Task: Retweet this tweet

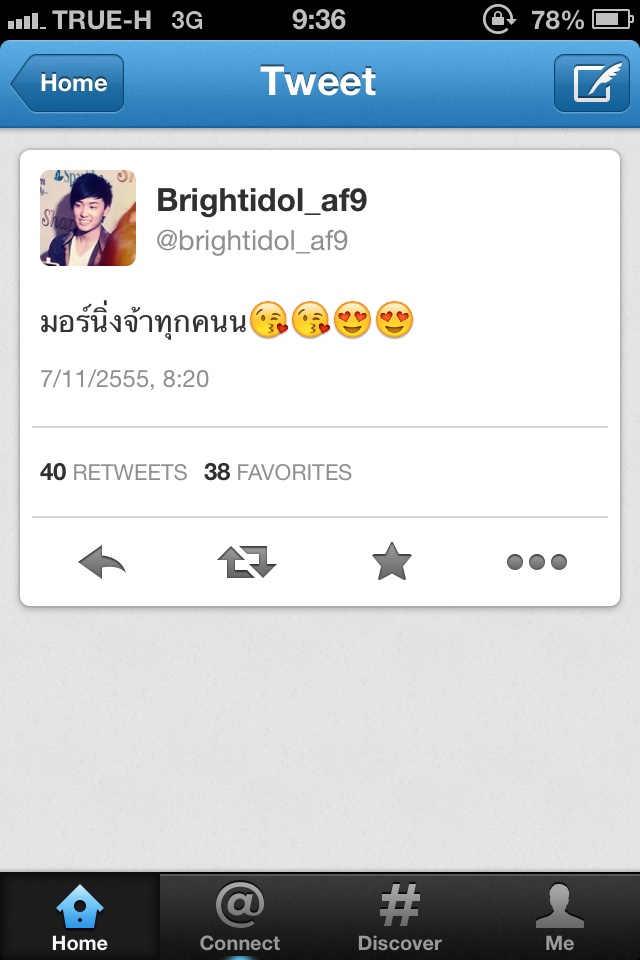Action: (x=246, y=563)
